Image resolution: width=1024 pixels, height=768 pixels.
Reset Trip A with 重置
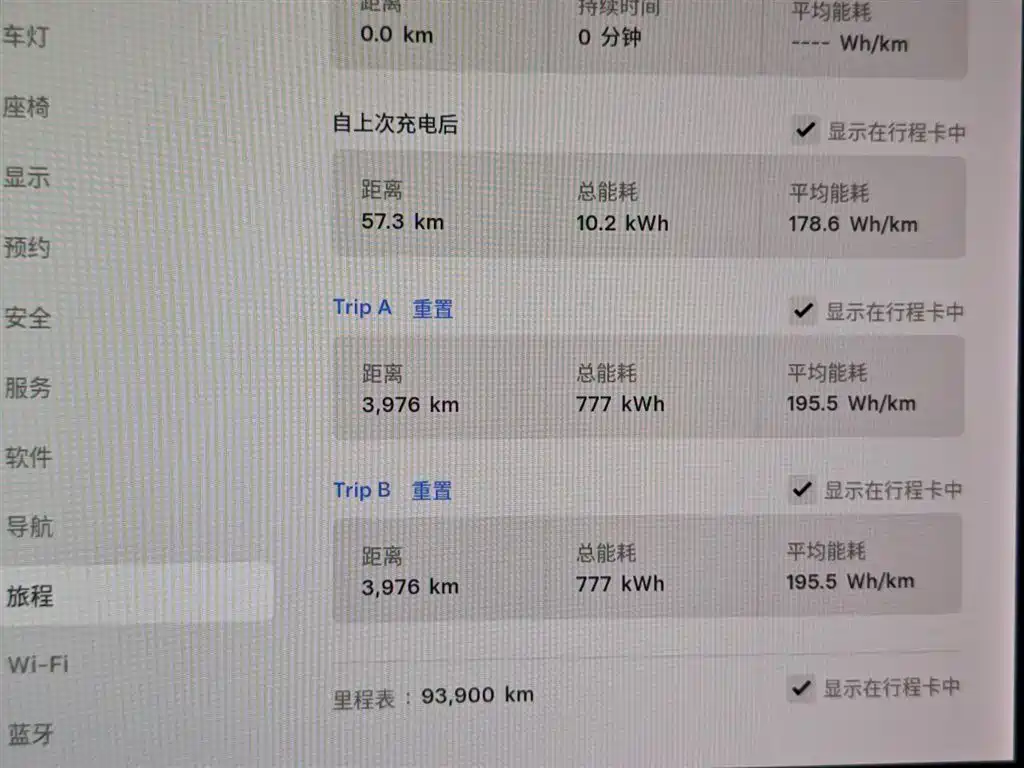tap(433, 309)
